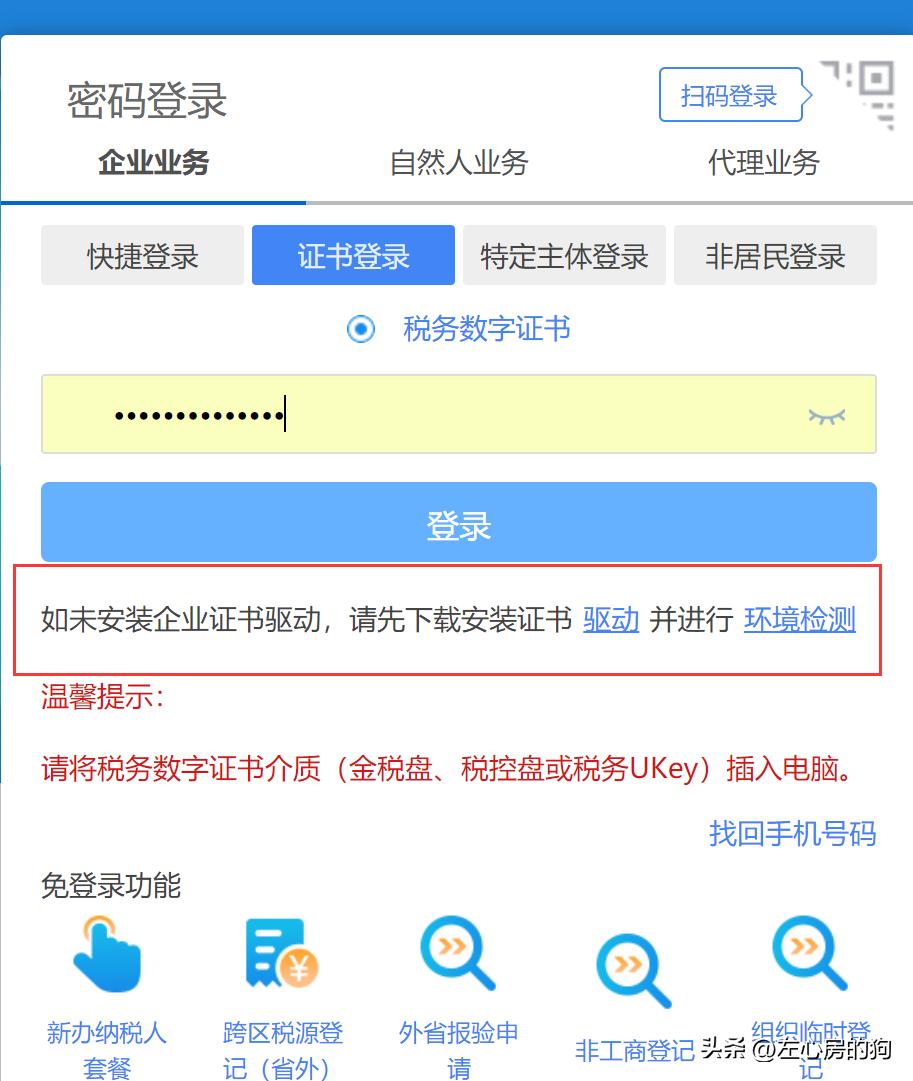Viewport: 913px width, 1081px height.
Task: Click the 登录 button
Action: (x=458, y=522)
